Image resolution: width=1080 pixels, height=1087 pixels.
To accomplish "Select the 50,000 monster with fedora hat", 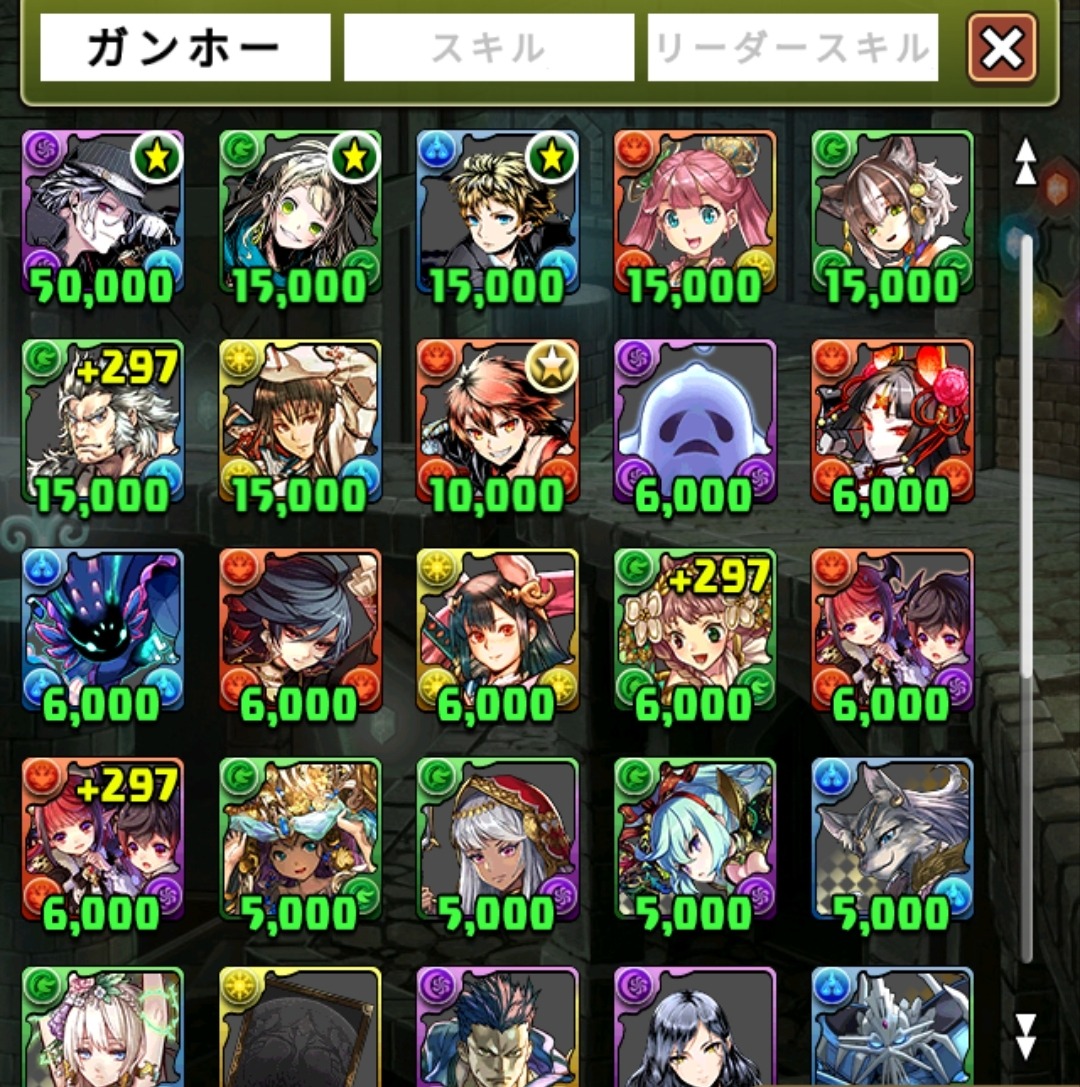I will (103, 210).
